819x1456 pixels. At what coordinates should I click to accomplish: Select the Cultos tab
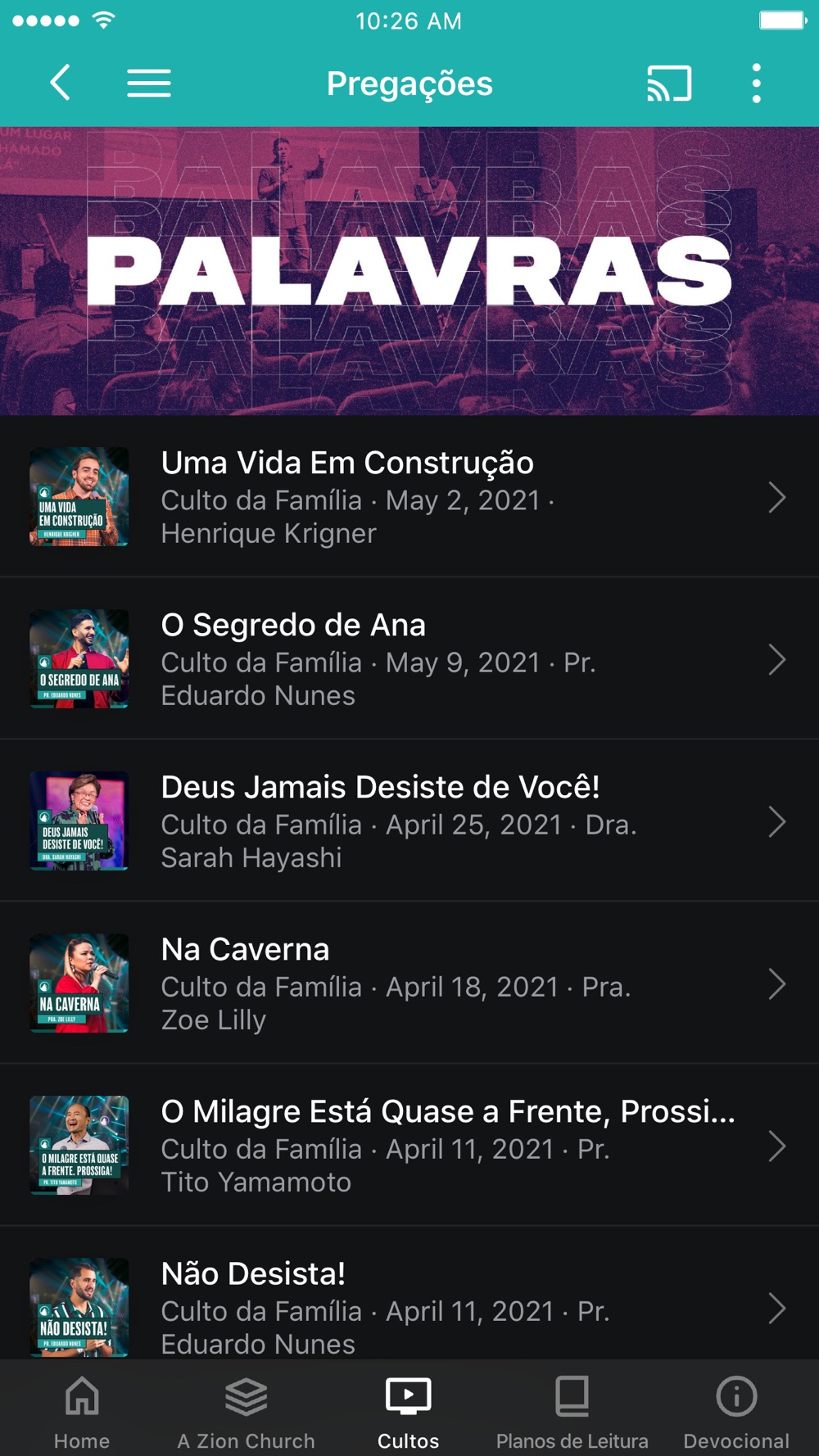tap(409, 1410)
